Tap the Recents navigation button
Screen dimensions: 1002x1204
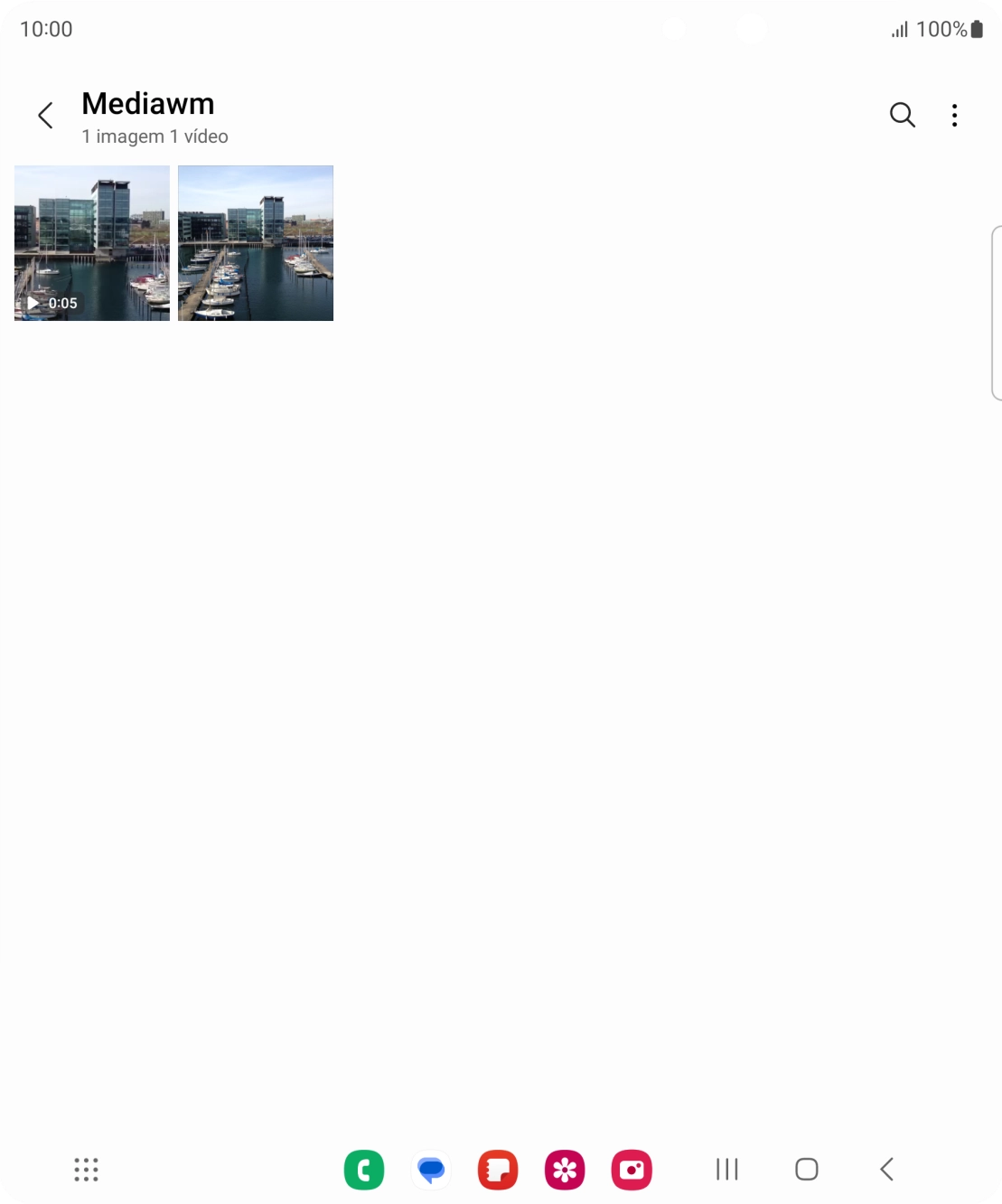726,1169
